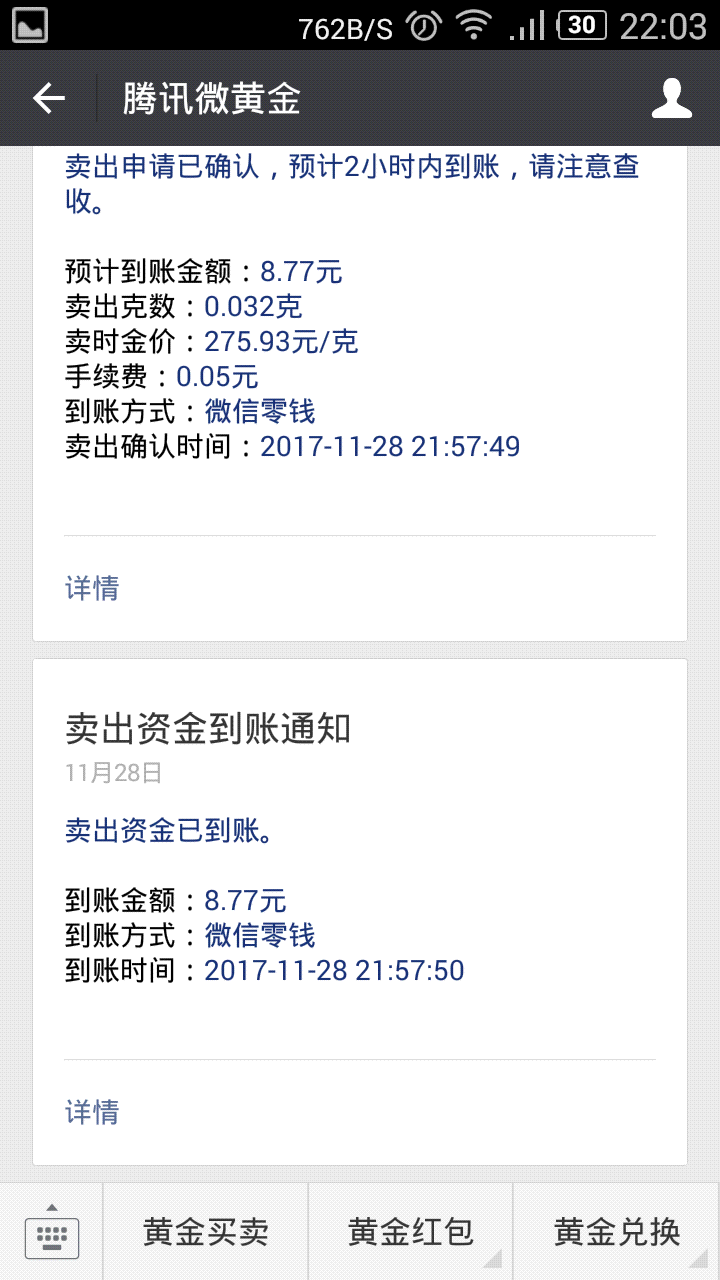The width and height of the screenshot is (720, 1280).
Task: Open 详情 of the sell confirmation message
Action: [92, 588]
